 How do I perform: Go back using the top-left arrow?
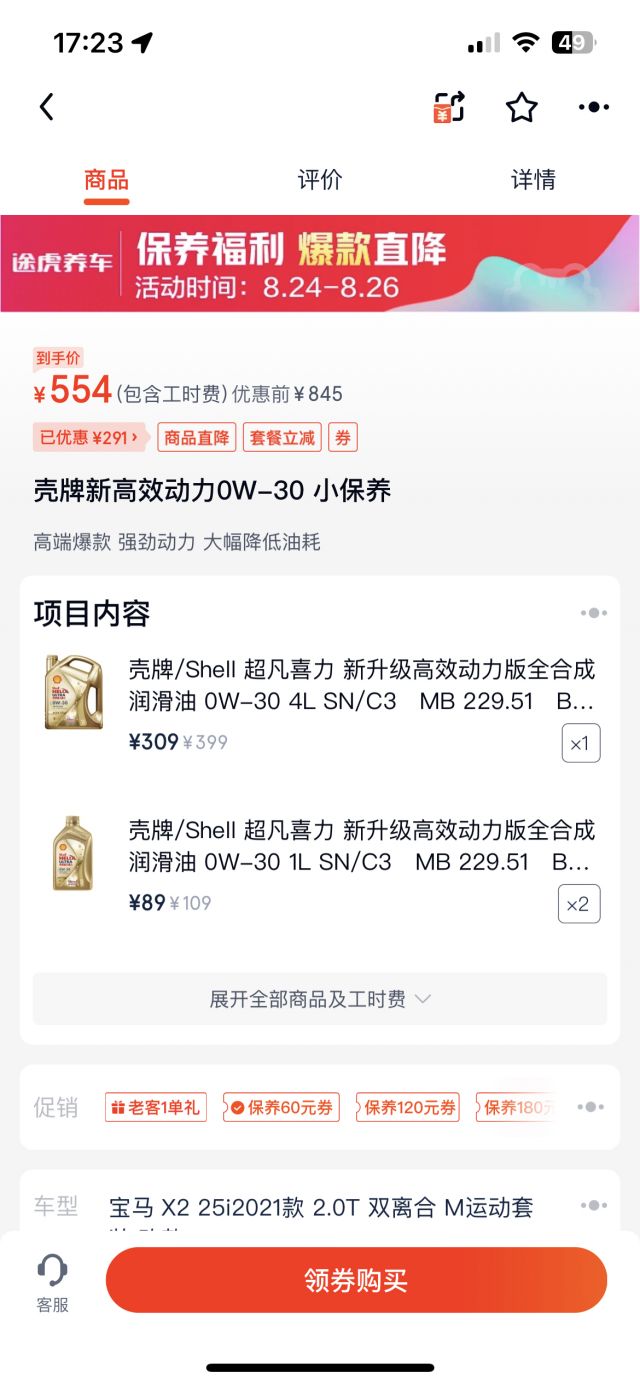click(46, 107)
